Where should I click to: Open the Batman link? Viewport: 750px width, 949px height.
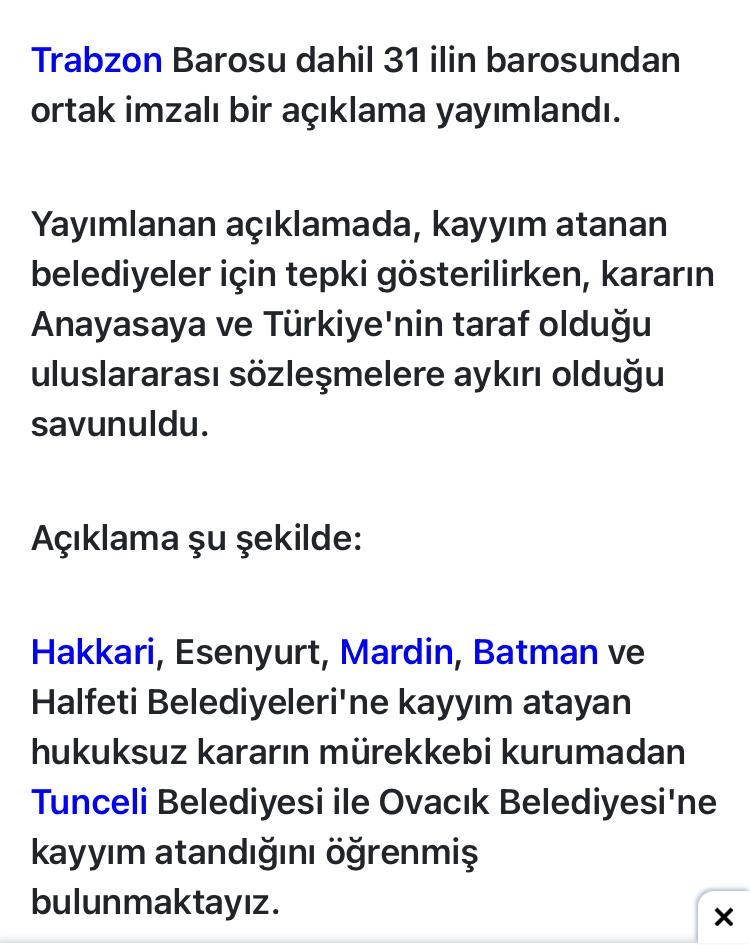point(535,653)
